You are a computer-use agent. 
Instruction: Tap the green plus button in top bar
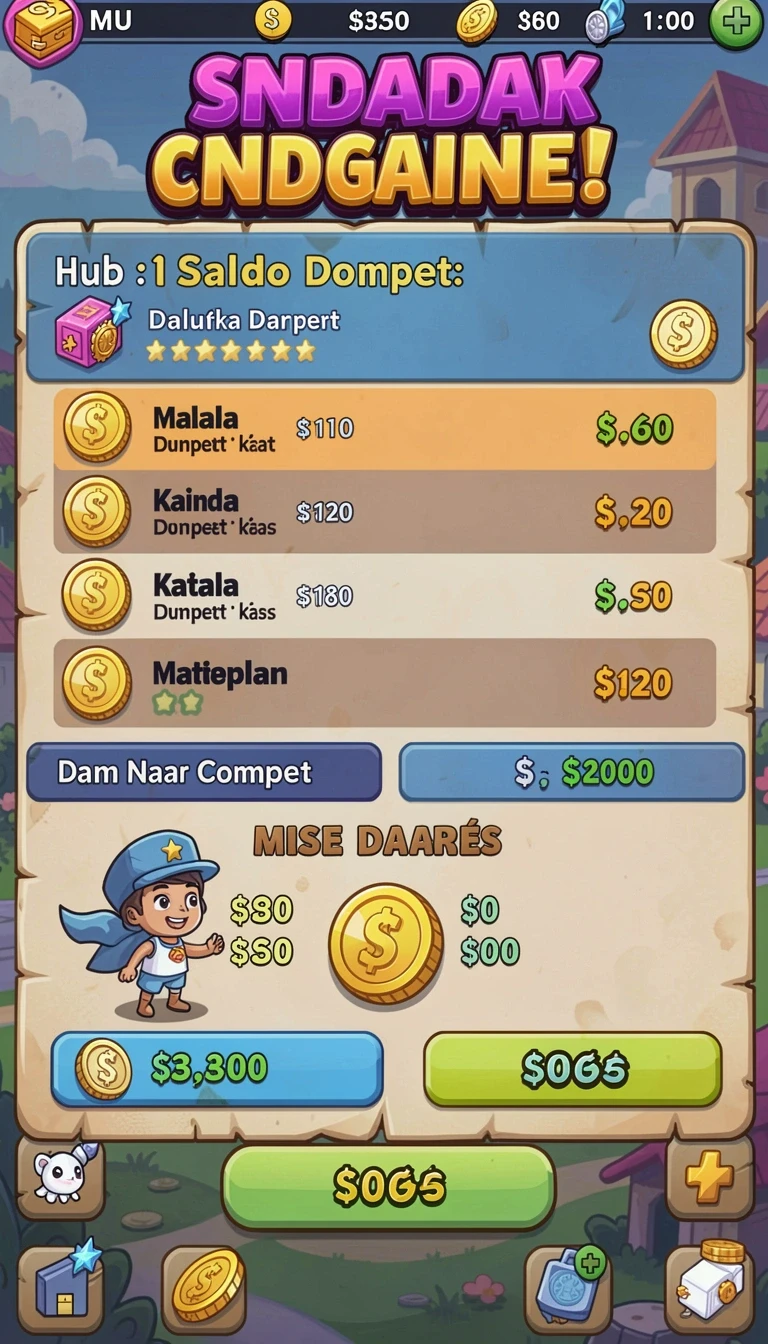click(736, 22)
